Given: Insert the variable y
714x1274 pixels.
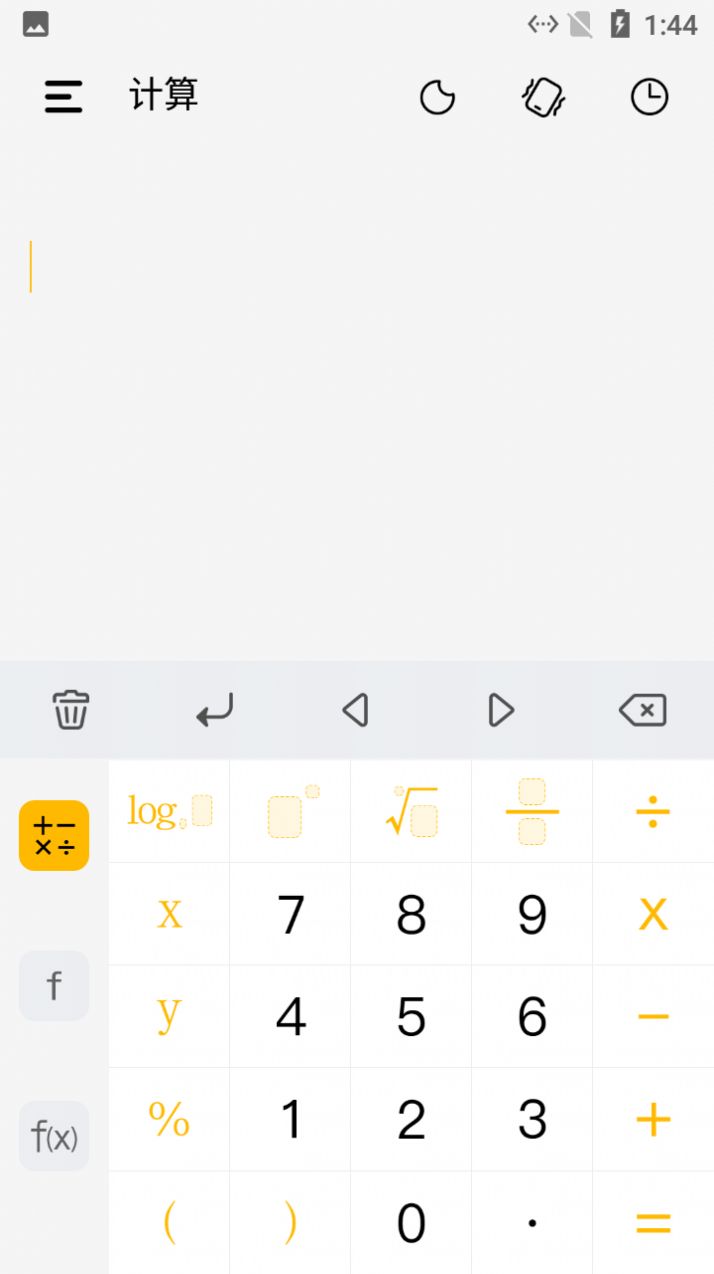Looking at the screenshot, I should (169, 1016).
